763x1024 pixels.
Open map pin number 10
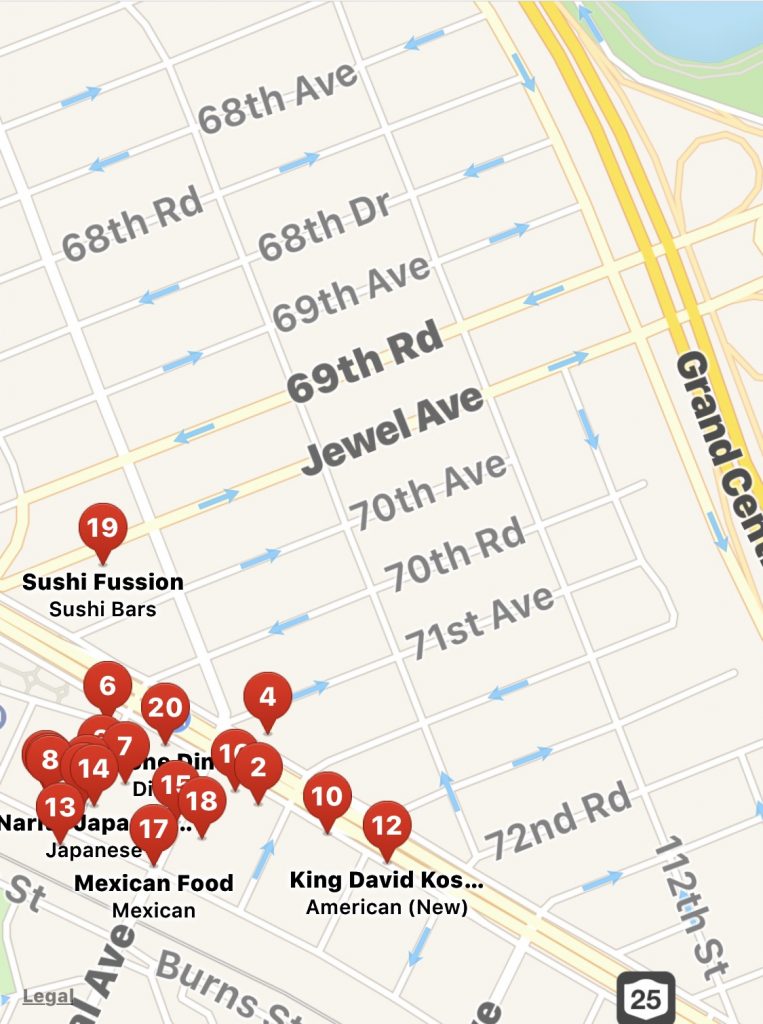click(327, 797)
